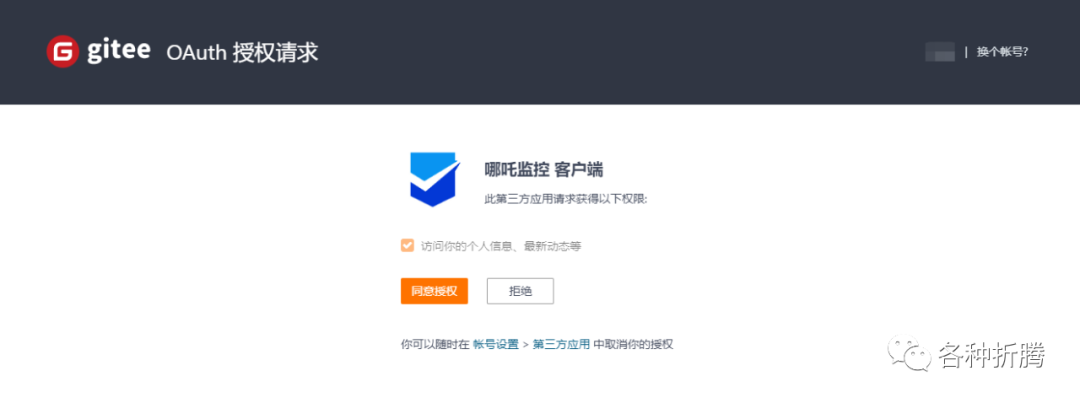The height and width of the screenshot is (403, 1080).
Task: Open the 帐号设置 link
Action: tap(496, 344)
